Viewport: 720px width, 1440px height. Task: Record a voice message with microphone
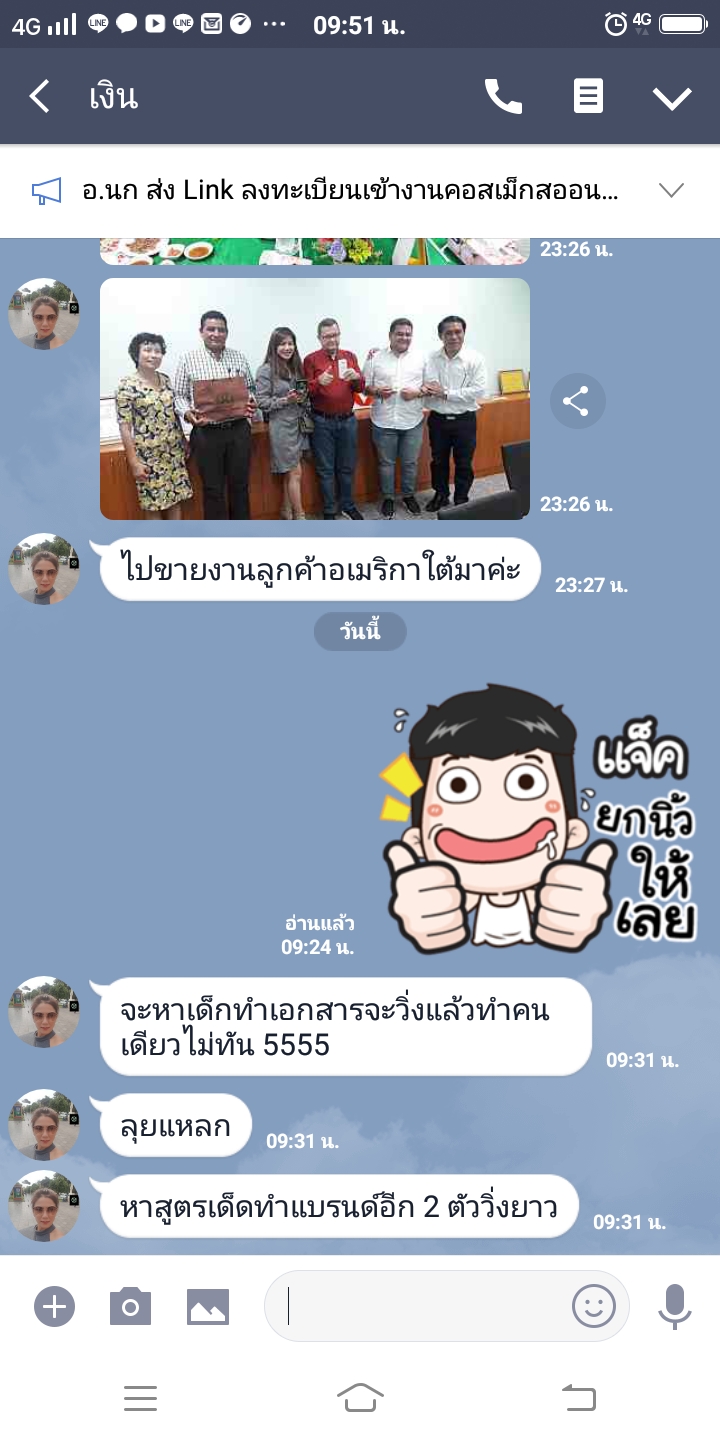(x=674, y=1306)
